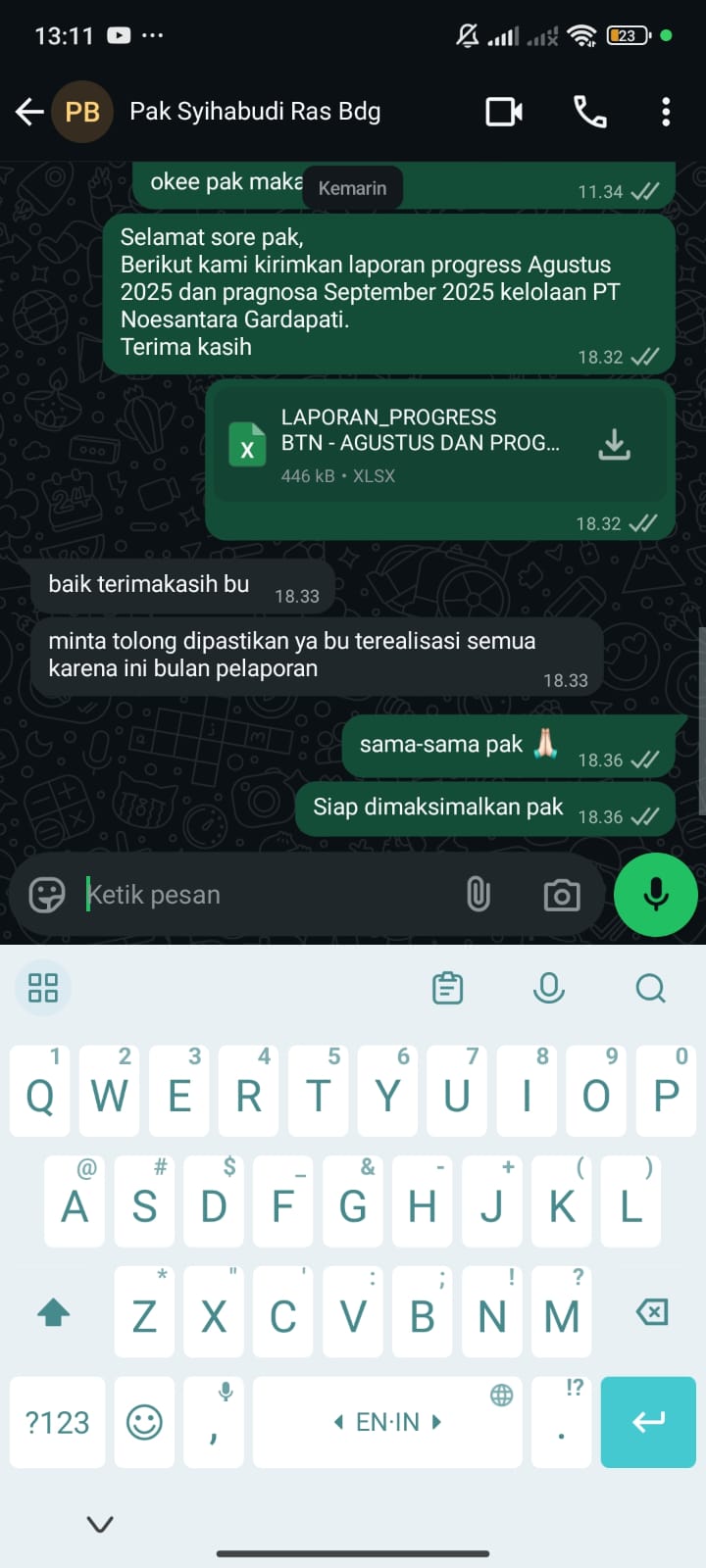Open the chat overflow menu
Image resolution: width=706 pixels, height=1568 pixels.
click(x=666, y=112)
